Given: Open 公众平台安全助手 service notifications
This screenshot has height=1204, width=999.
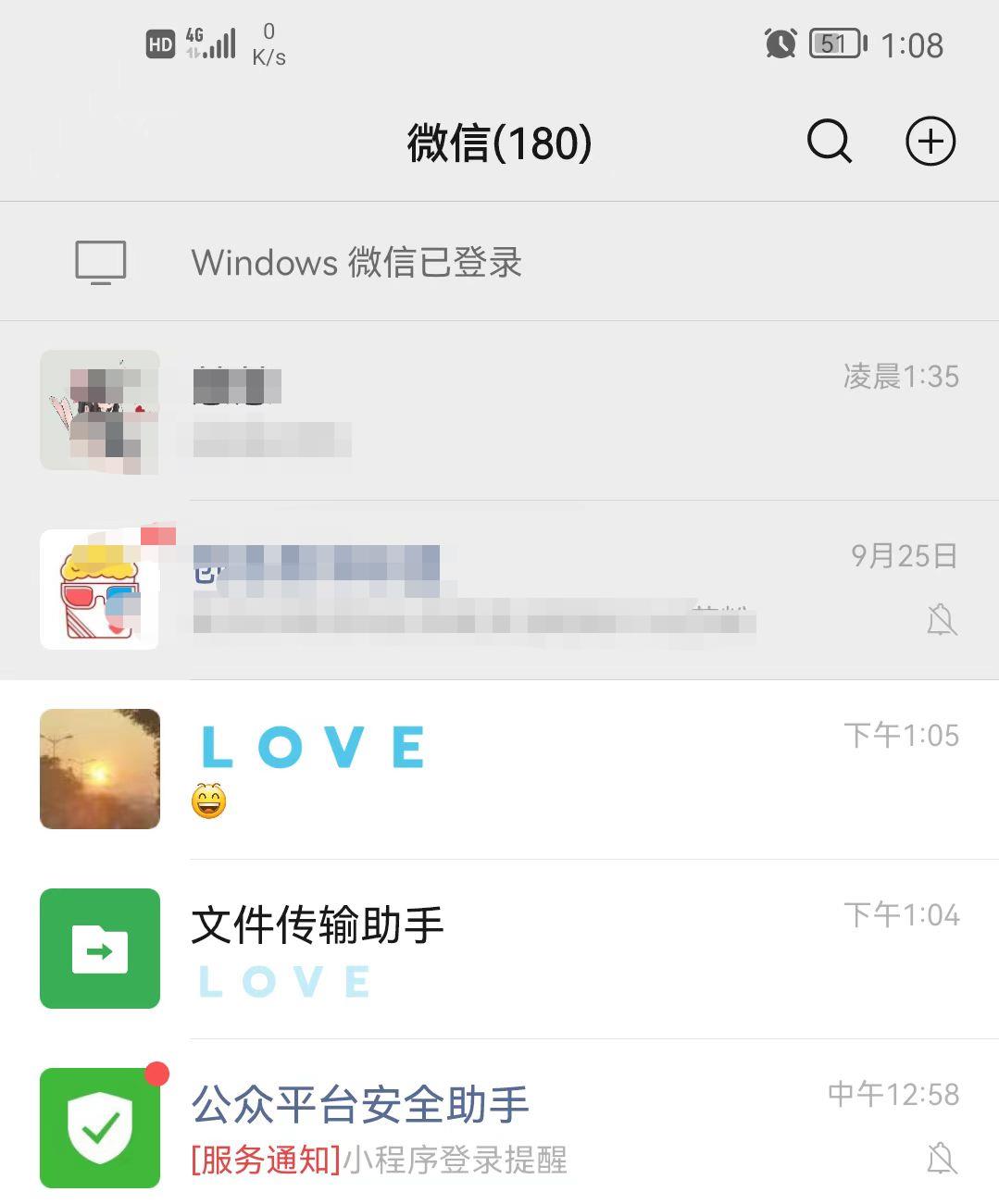Looking at the screenshot, I should click(x=500, y=1128).
